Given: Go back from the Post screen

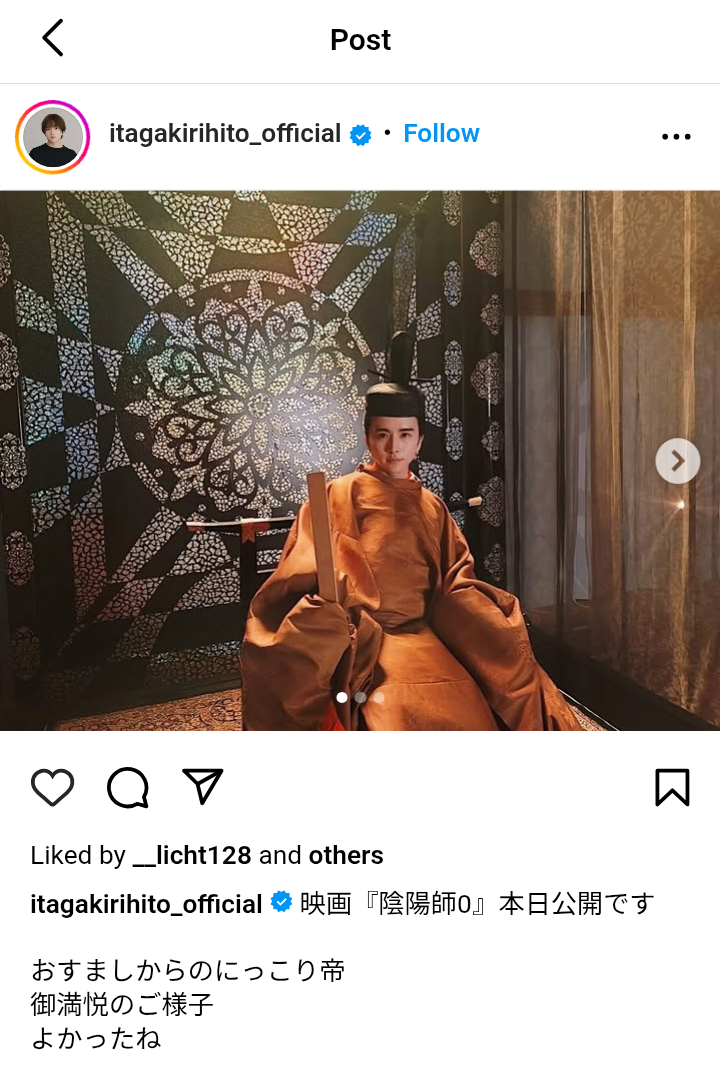Looking at the screenshot, I should pos(53,39).
